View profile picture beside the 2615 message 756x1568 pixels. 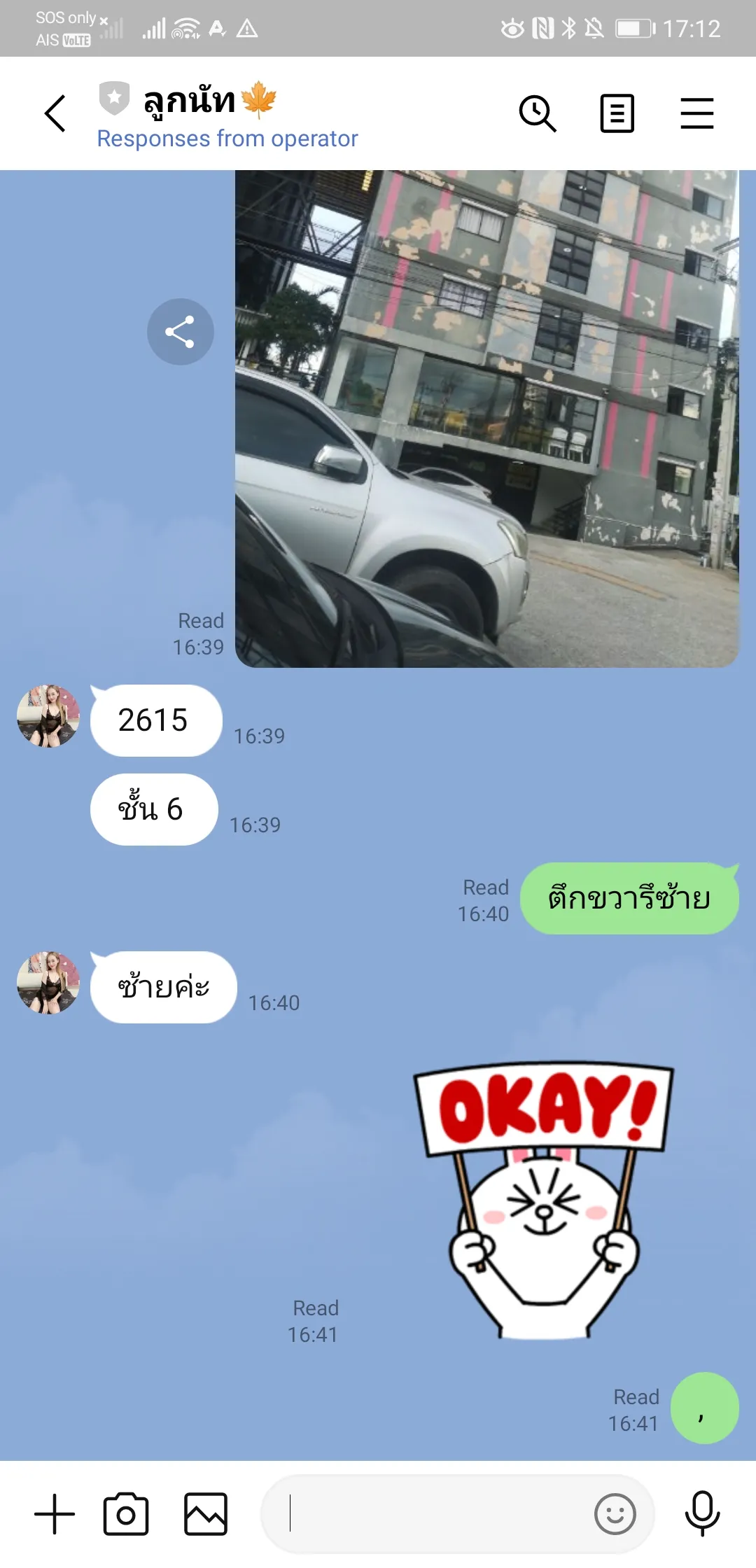tap(48, 716)
